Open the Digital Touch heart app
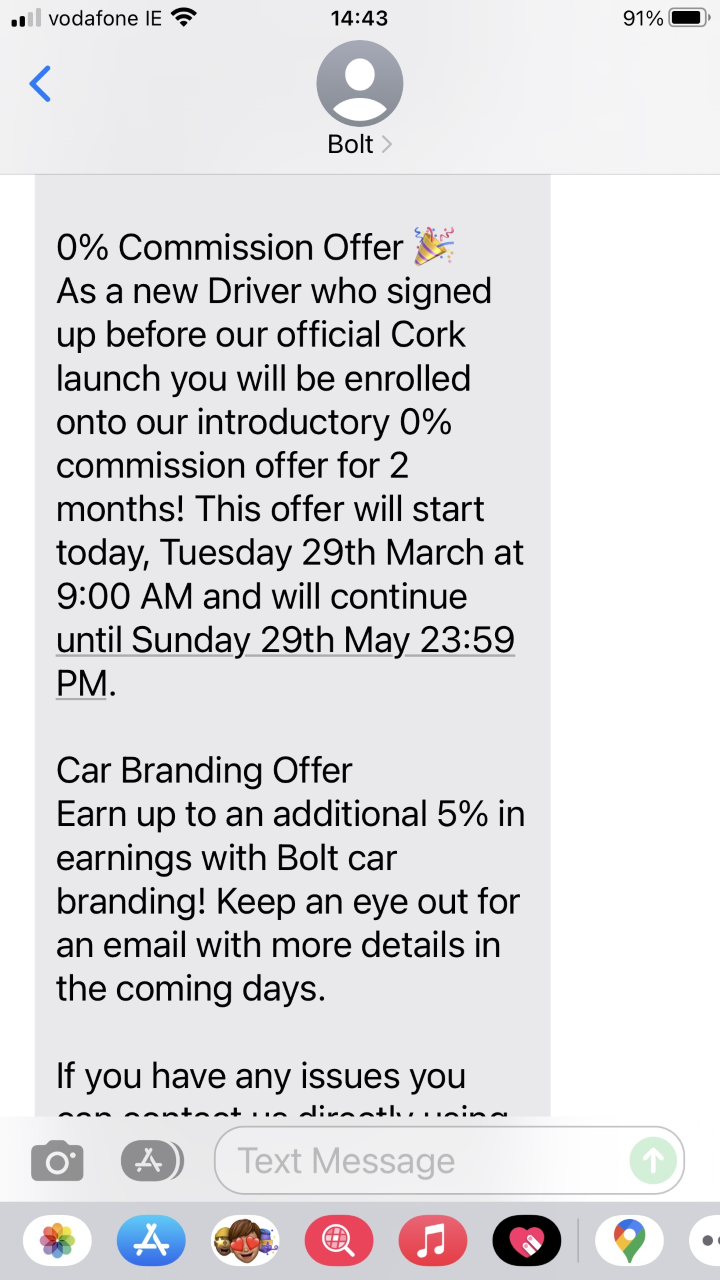Viewport: 720px width, 1280px height. pyautogui.click(x=527, y=1242)
